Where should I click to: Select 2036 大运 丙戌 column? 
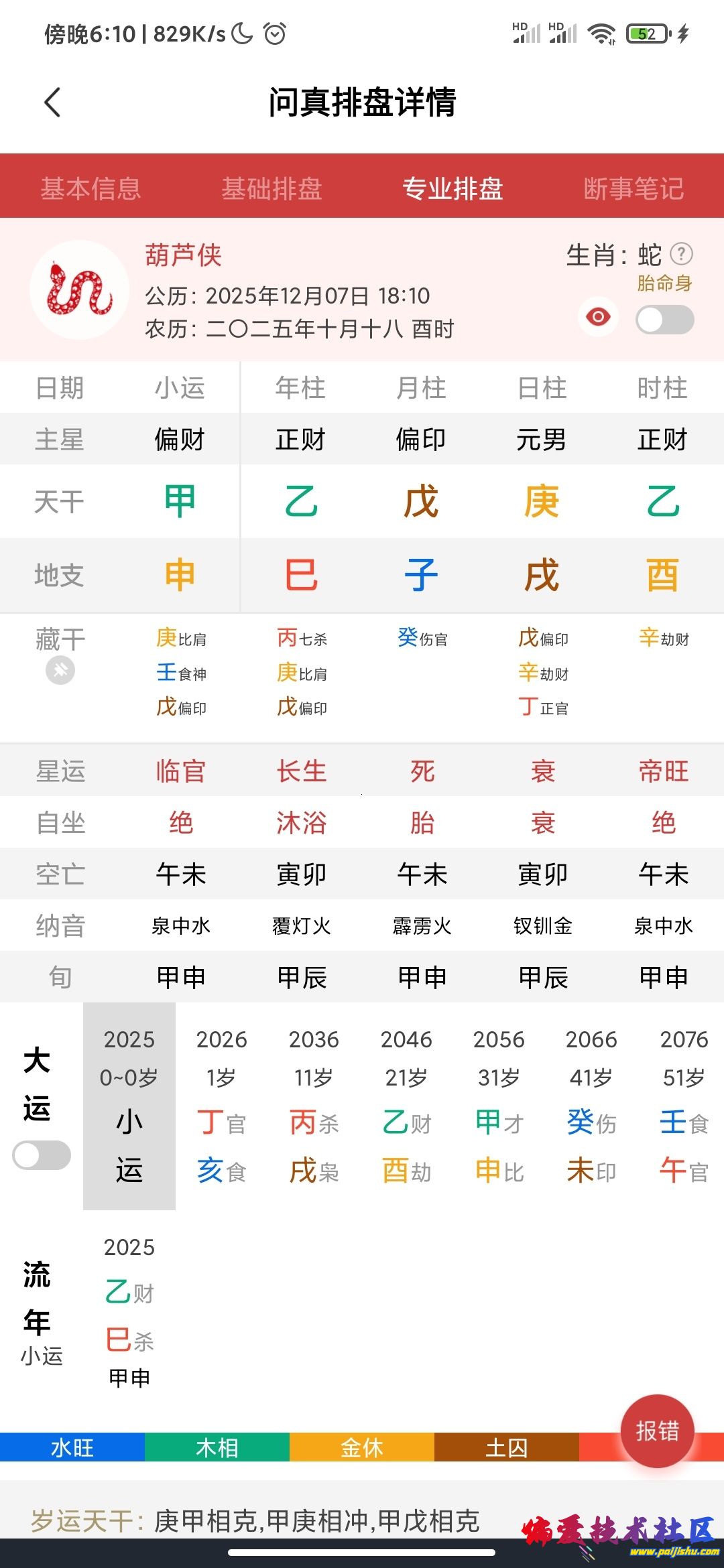(314, 1106)
